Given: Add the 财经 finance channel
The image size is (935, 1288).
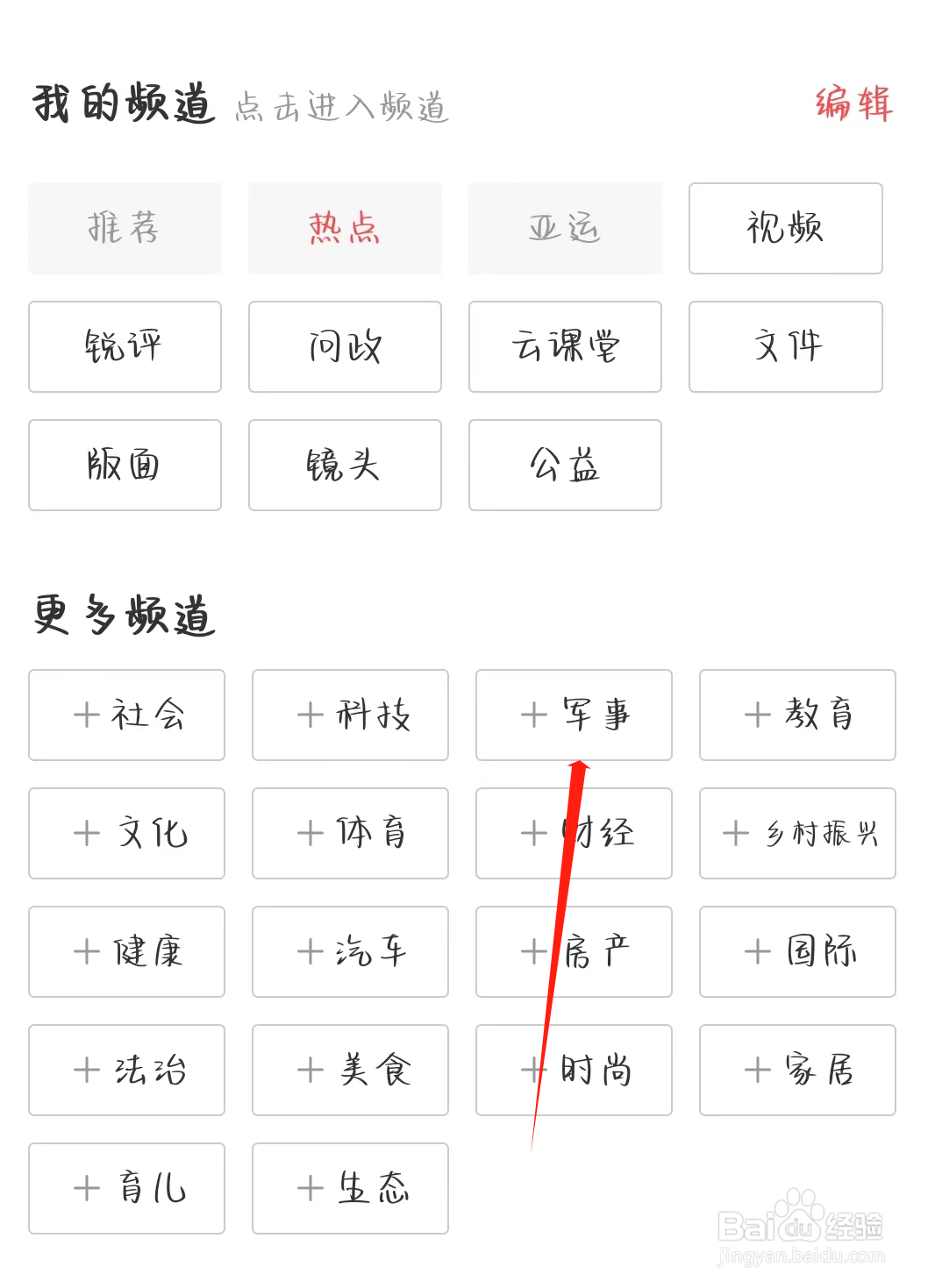Looking at the screenshot, I should click(x=574, y=833).
